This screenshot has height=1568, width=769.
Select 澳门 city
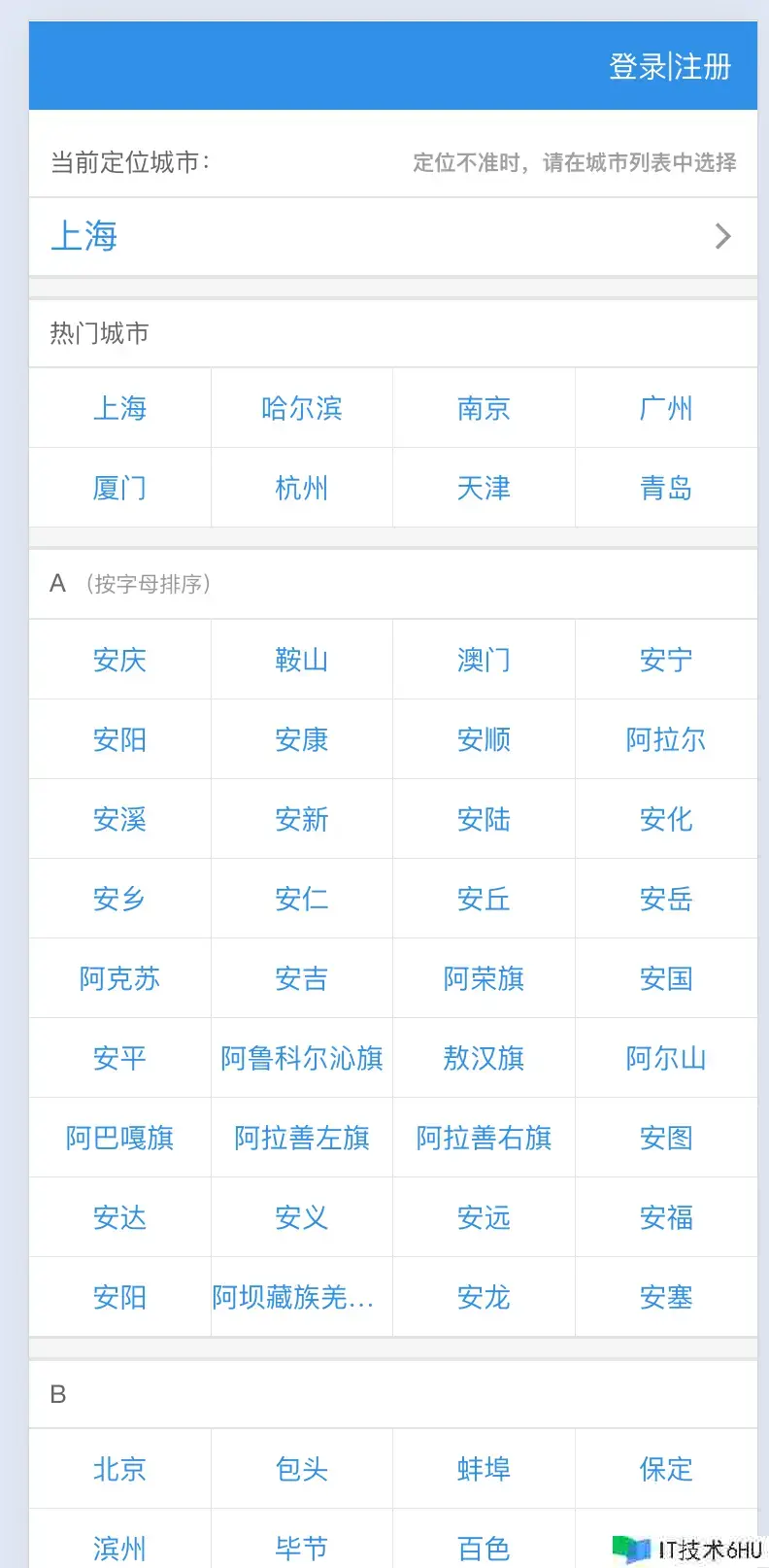[x=484, y=660]
